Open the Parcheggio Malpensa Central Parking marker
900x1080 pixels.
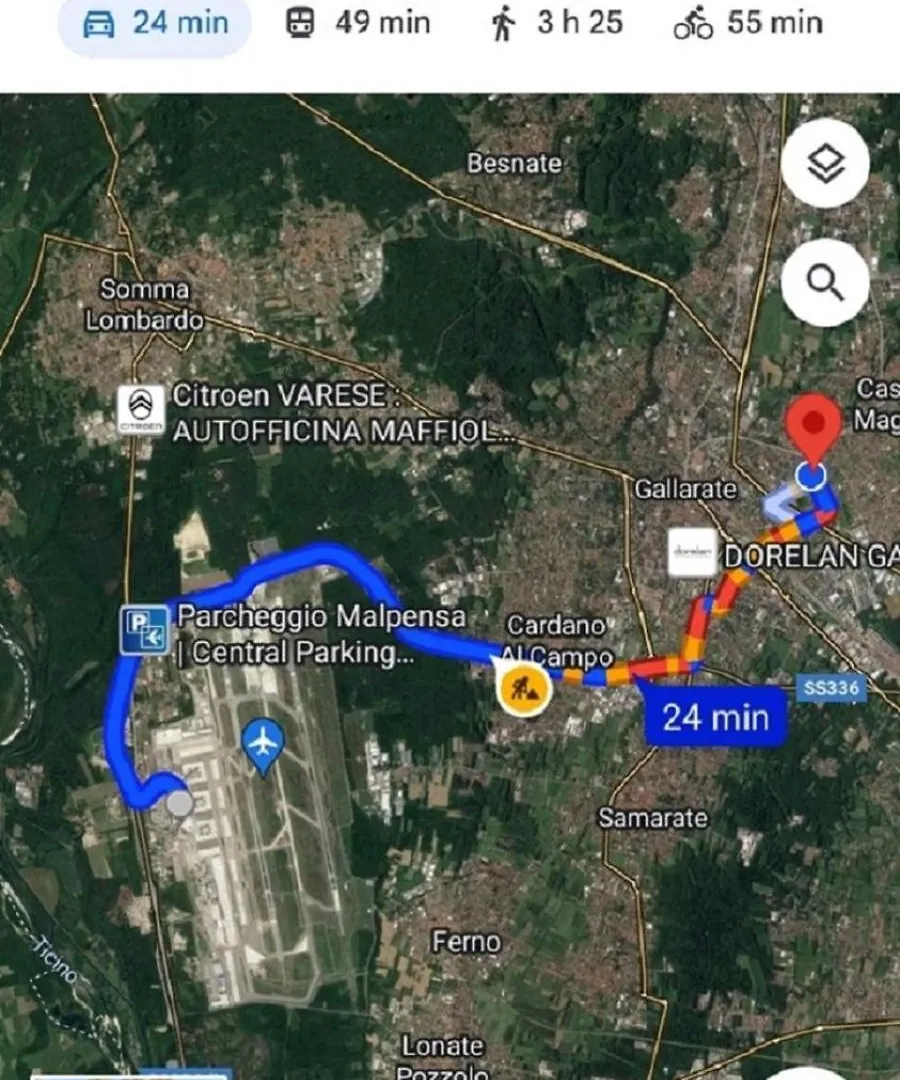coord(145,630)
